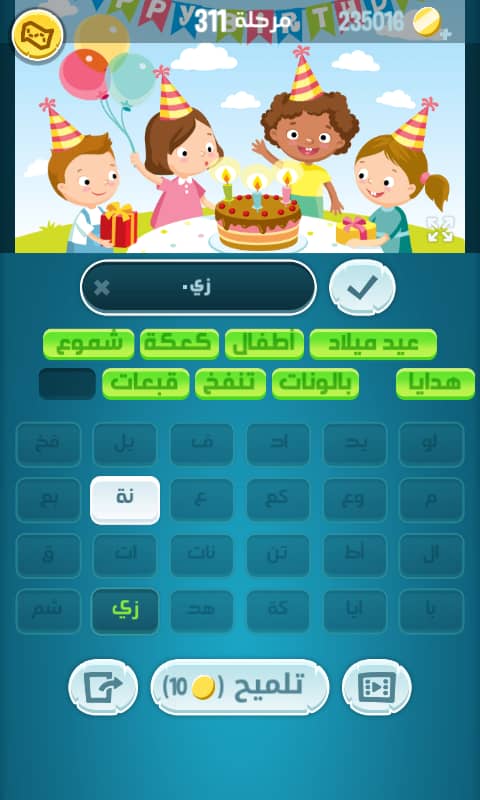The width and height of the screenshot is (480, 800).
Task: Select the letter tile نة
Action: tap(125, 500)
